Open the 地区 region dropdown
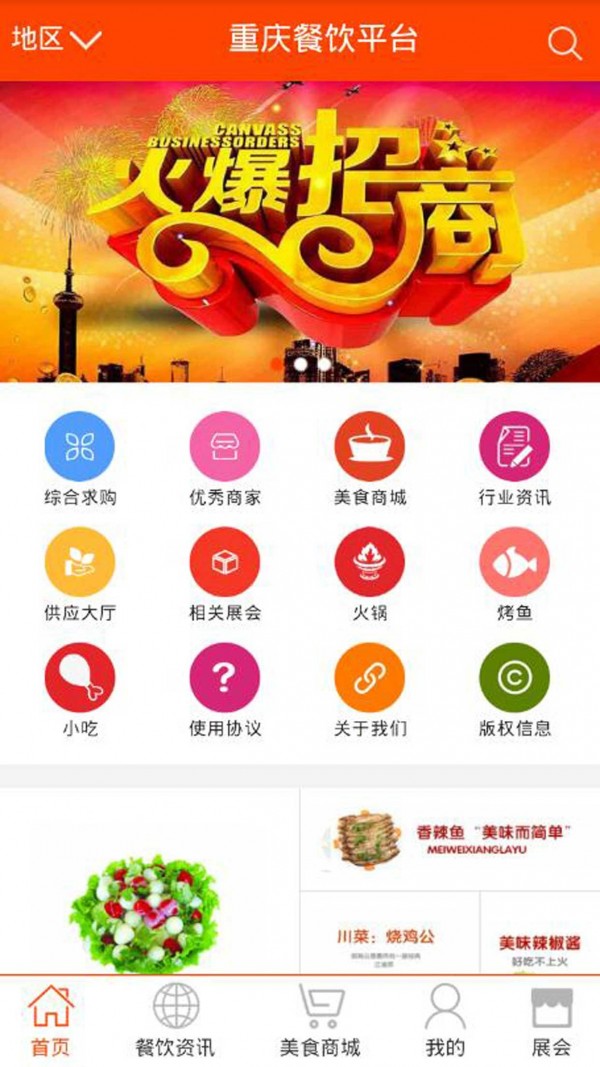This screenshot has height=1067, width=600. [56, 40]
